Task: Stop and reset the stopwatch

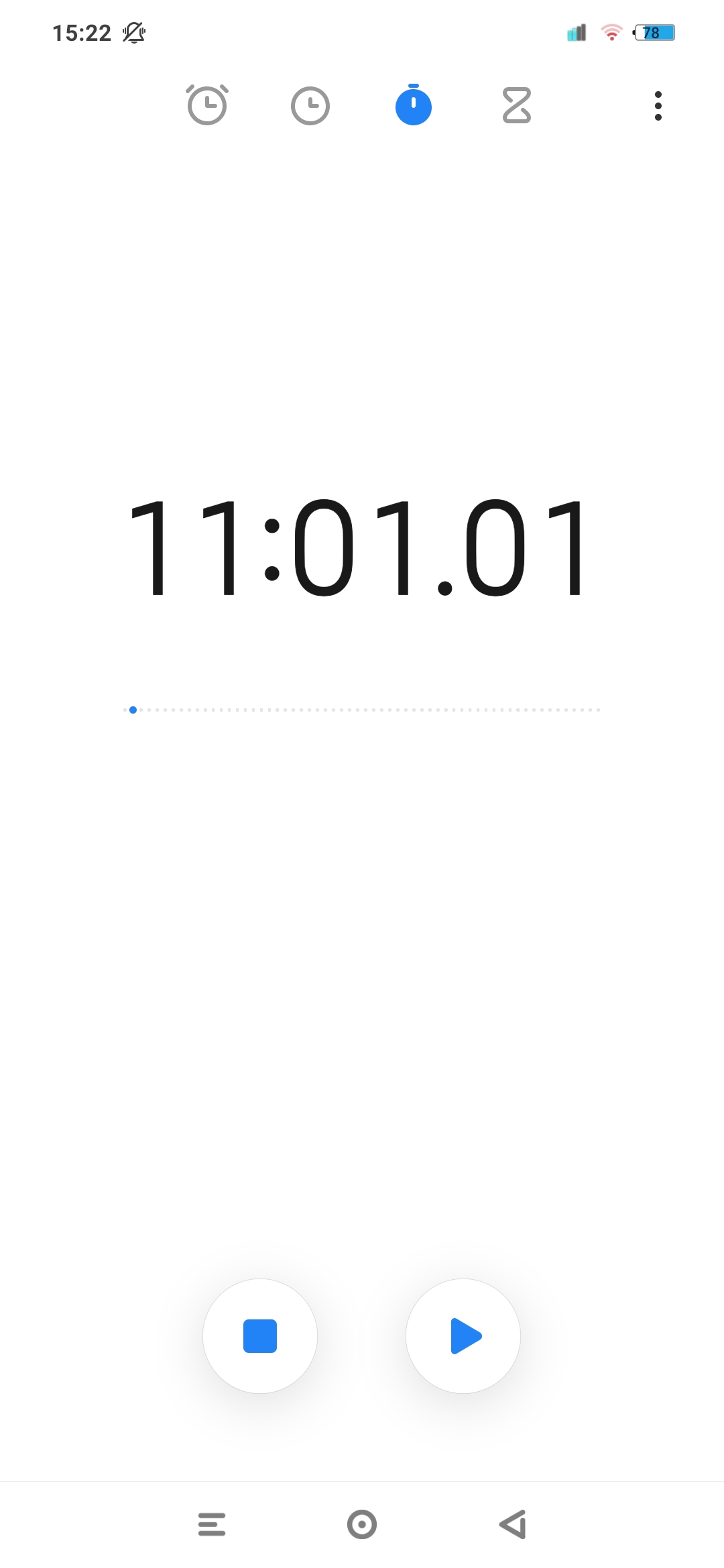Action: point(260,1336)
